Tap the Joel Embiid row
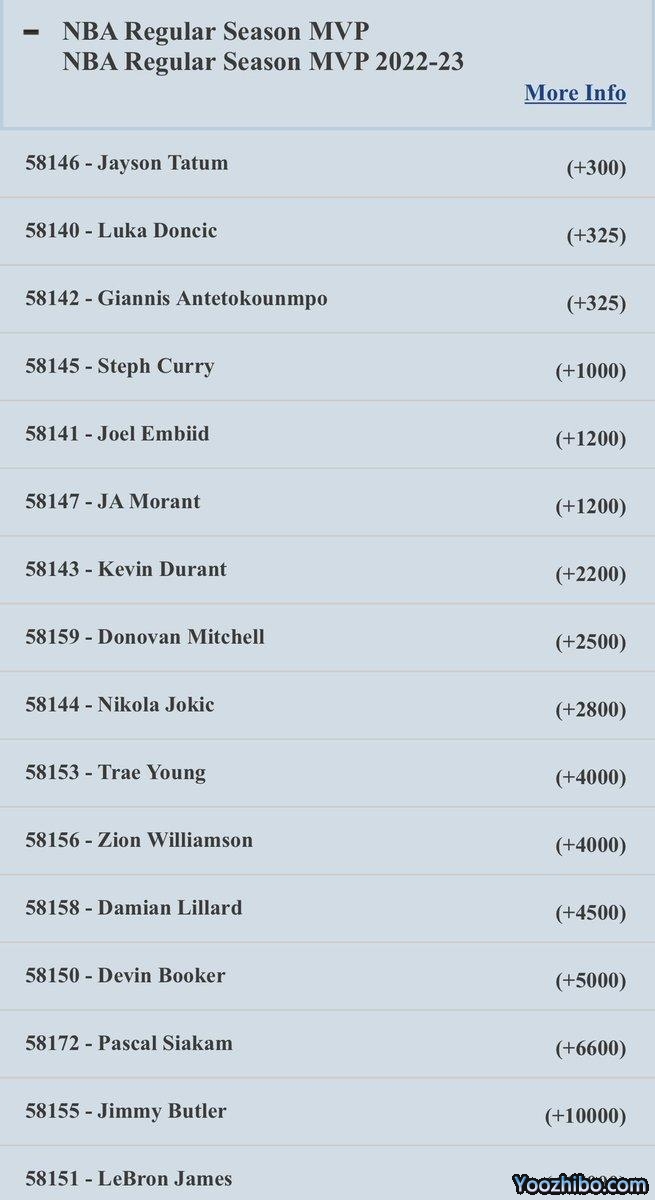Screen dimensions: 655x1200 pyautogui.click(x=327, y=435)
